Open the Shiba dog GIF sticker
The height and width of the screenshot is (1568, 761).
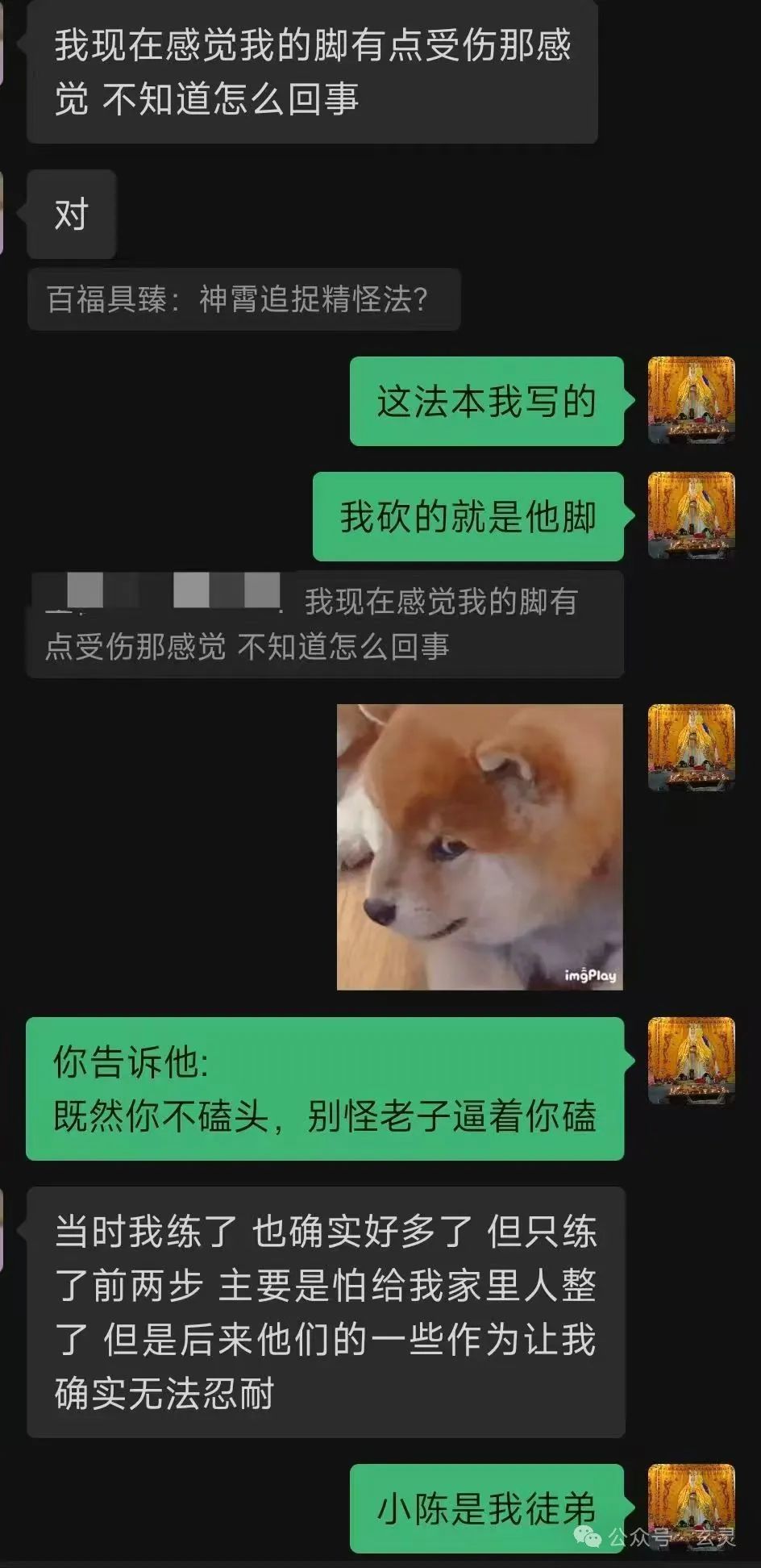(480, 847)
